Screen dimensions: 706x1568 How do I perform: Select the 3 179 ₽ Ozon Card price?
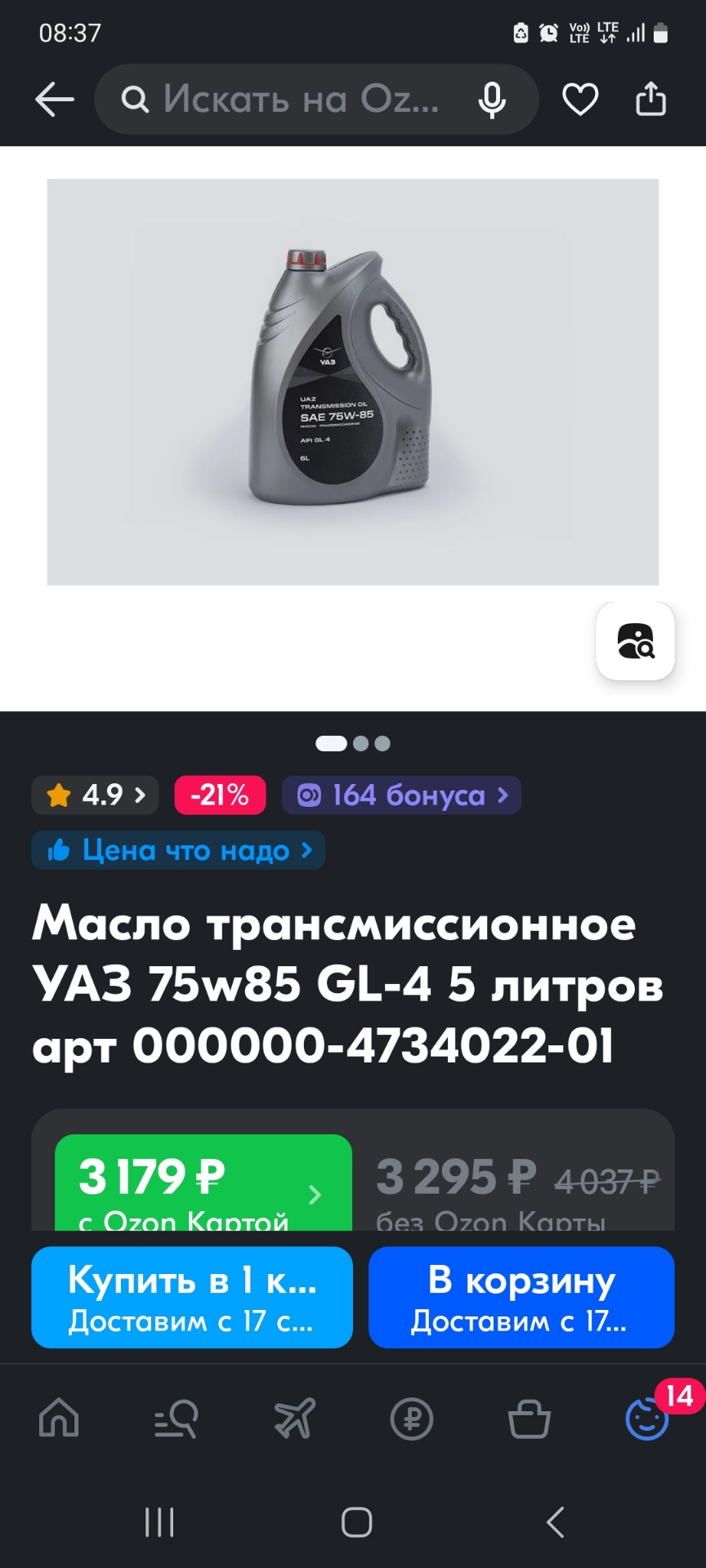point(203,1184)
